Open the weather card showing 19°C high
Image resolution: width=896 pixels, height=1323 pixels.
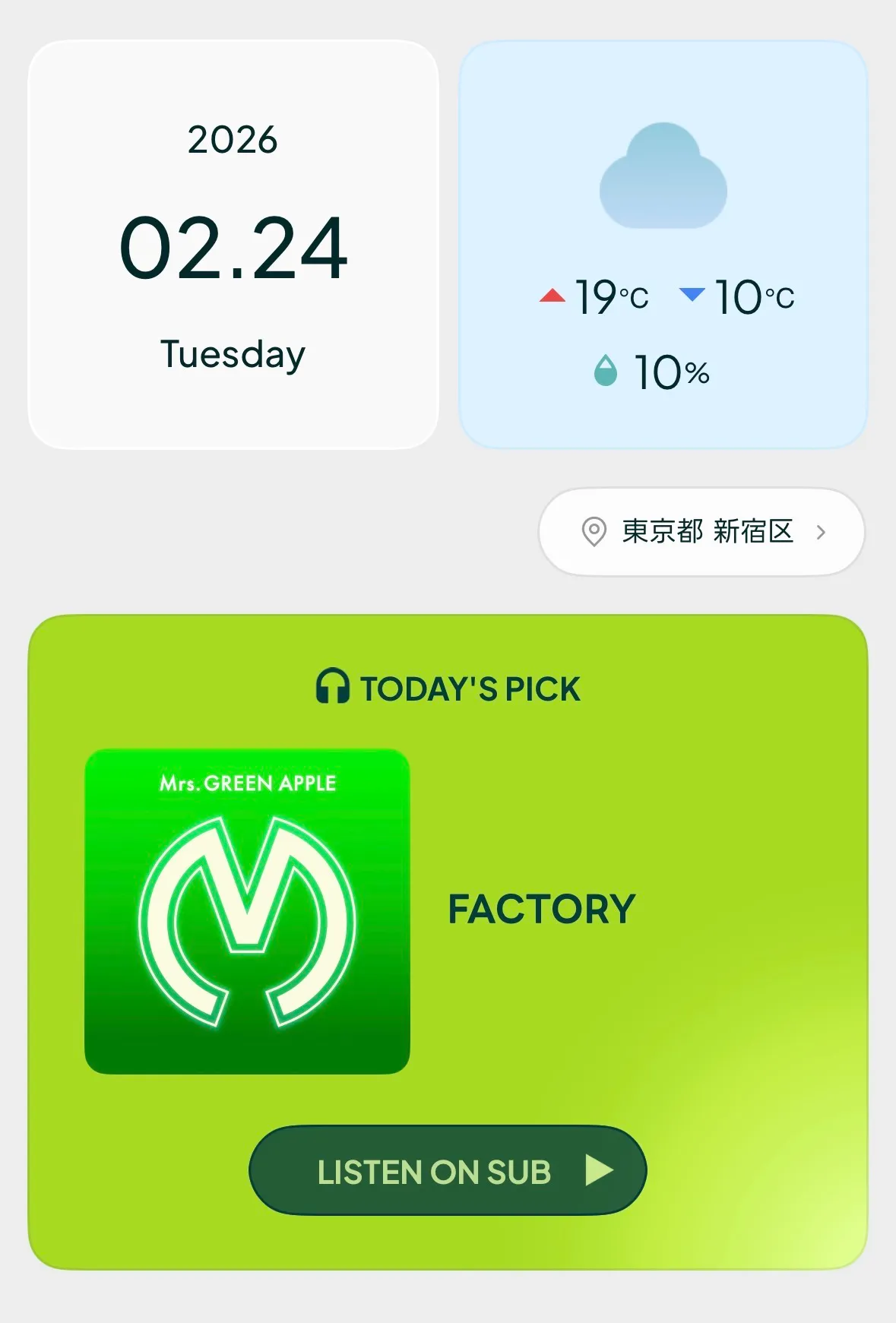click(x=663, y=245)
